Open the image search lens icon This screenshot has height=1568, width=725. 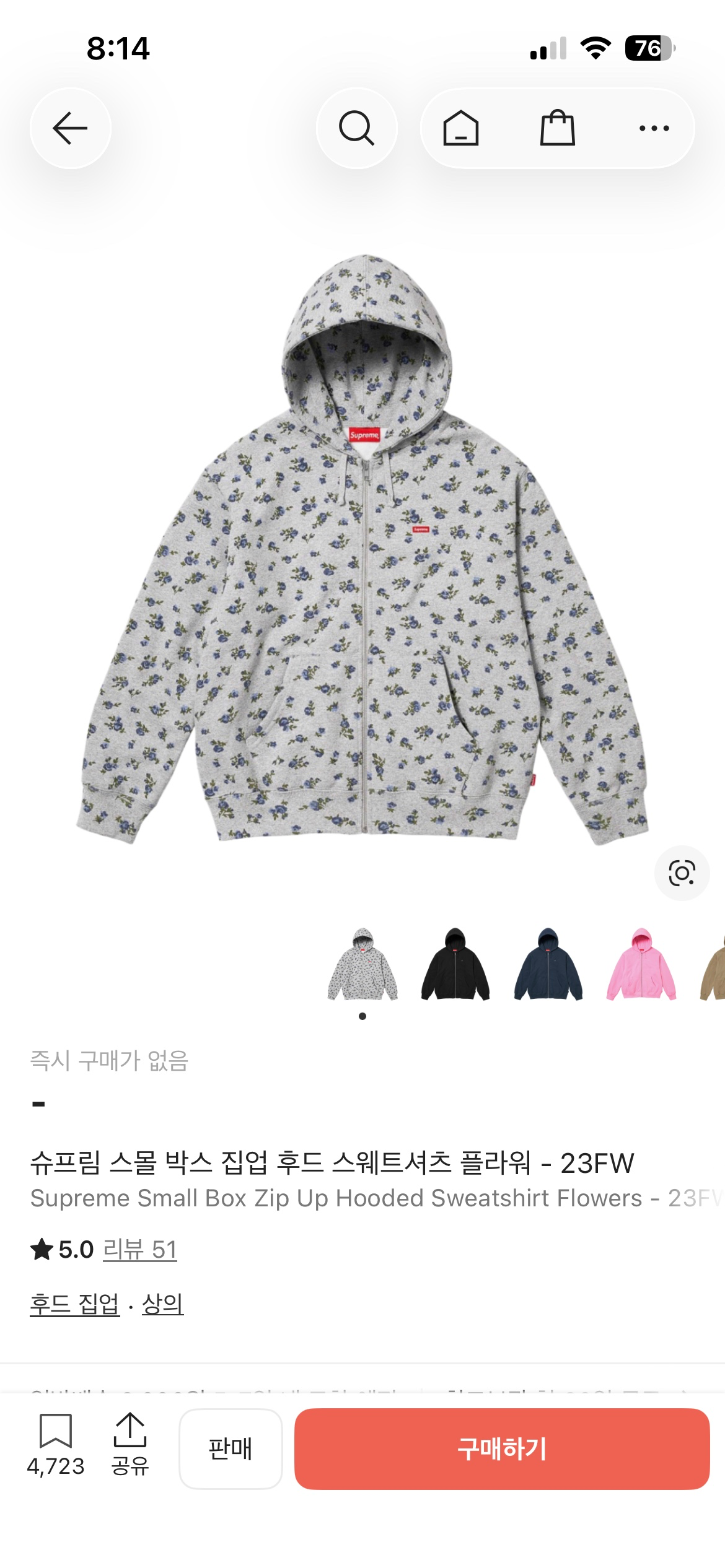coord(682,873)
